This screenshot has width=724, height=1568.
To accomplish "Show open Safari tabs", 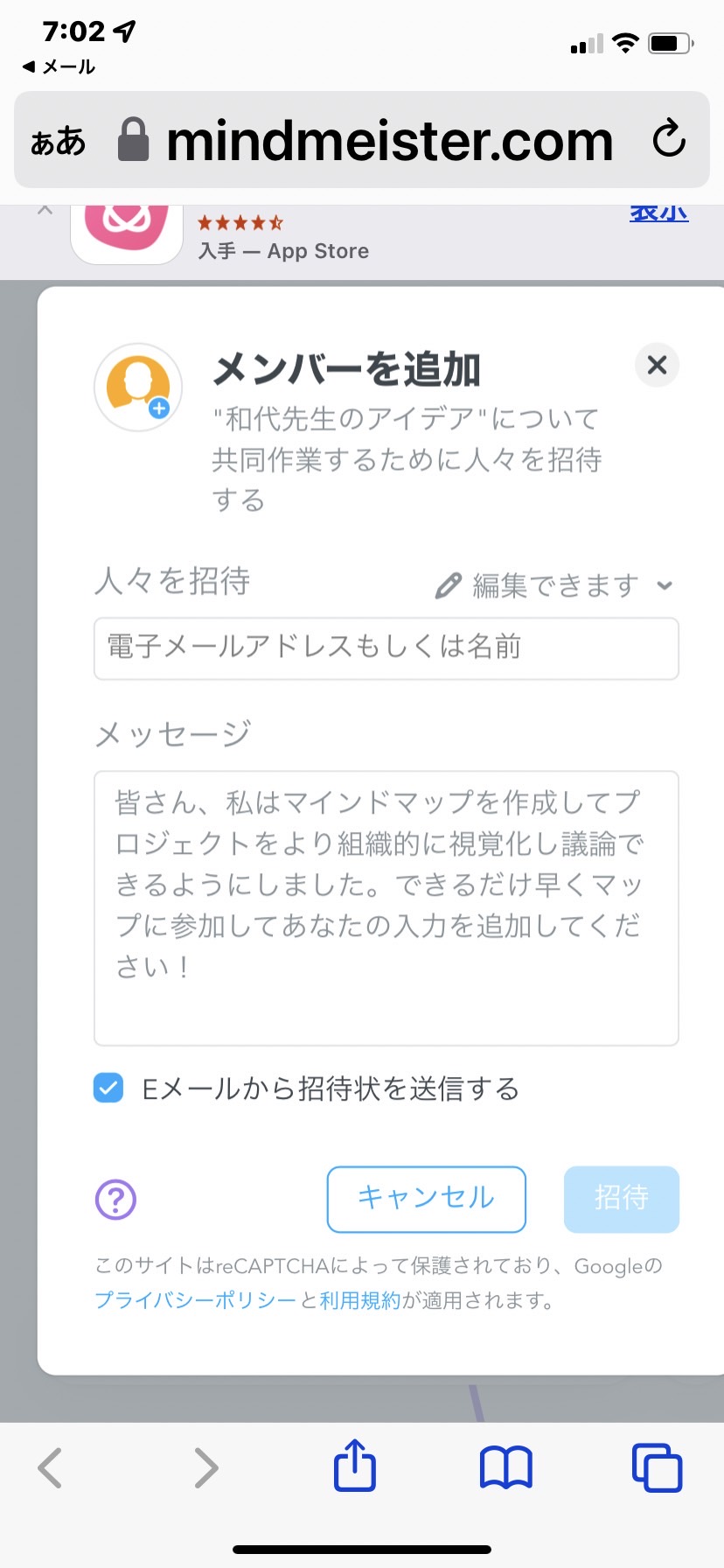I will coord(657,1467).
